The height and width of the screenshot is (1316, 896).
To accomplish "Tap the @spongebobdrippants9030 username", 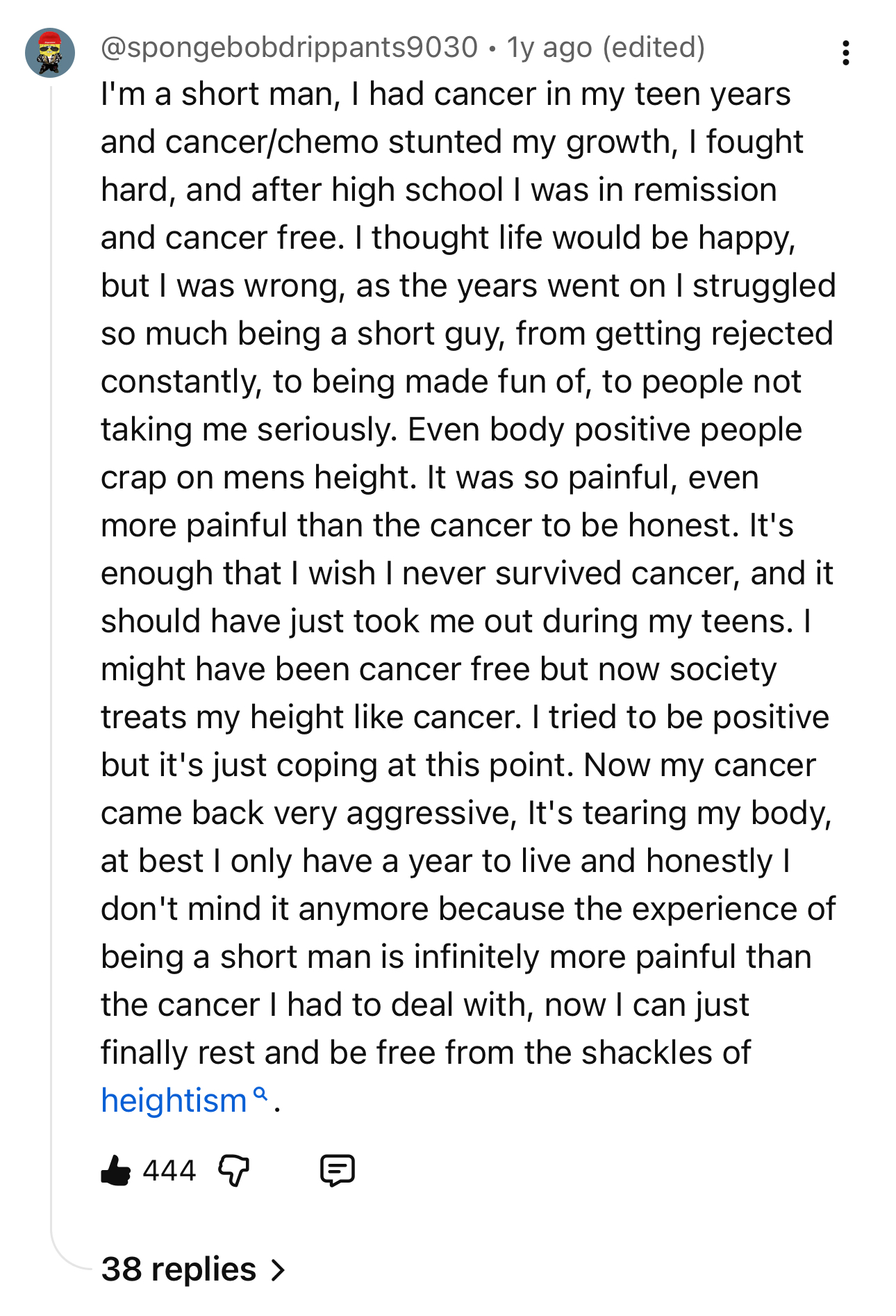I will point(289,47).
